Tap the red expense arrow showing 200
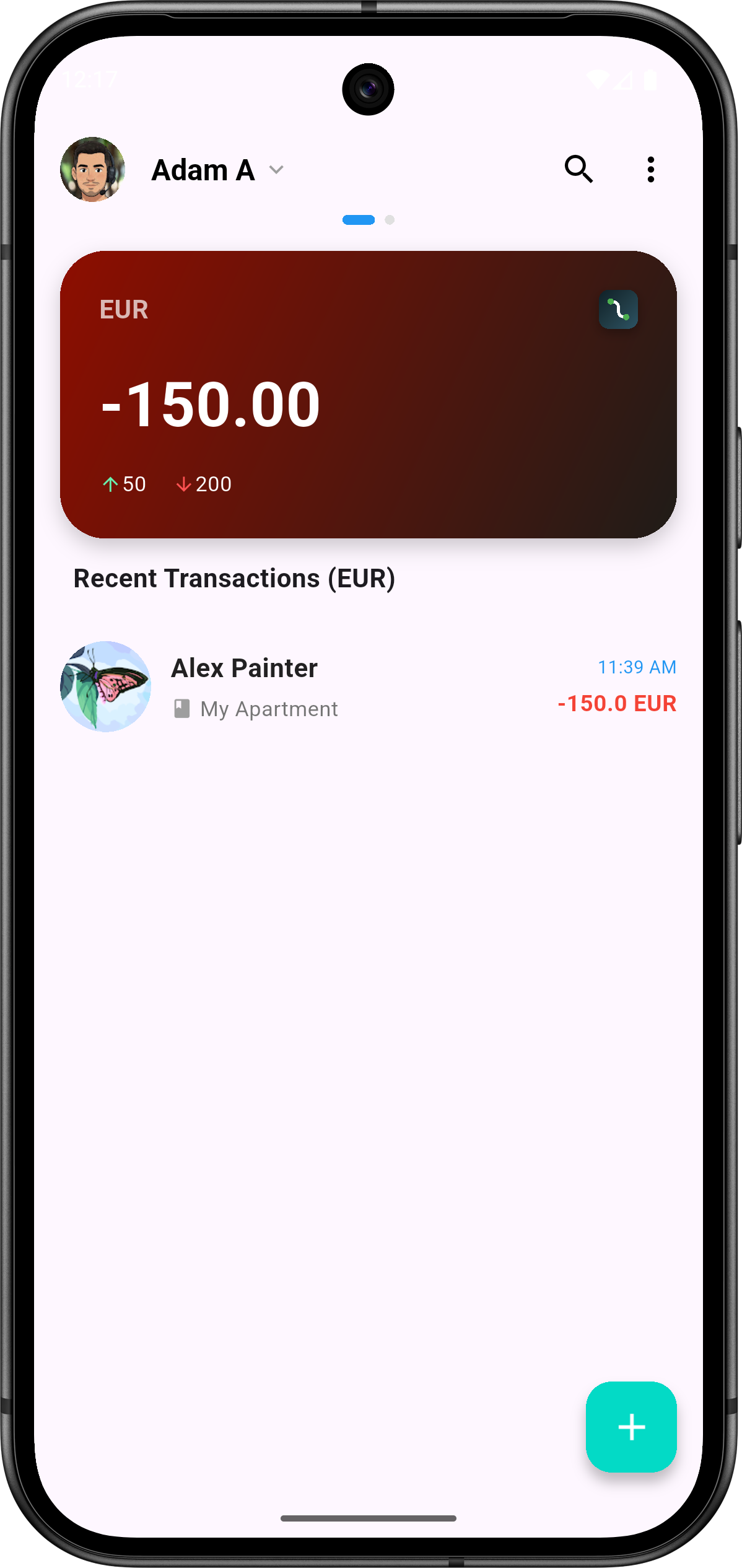This screenshot has width=742, height=1568. [x=203, y=484]
